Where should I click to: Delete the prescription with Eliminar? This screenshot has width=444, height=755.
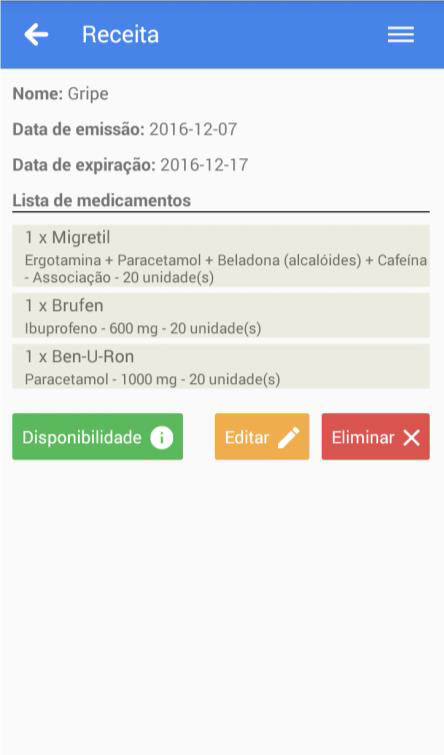coord(376,437)
